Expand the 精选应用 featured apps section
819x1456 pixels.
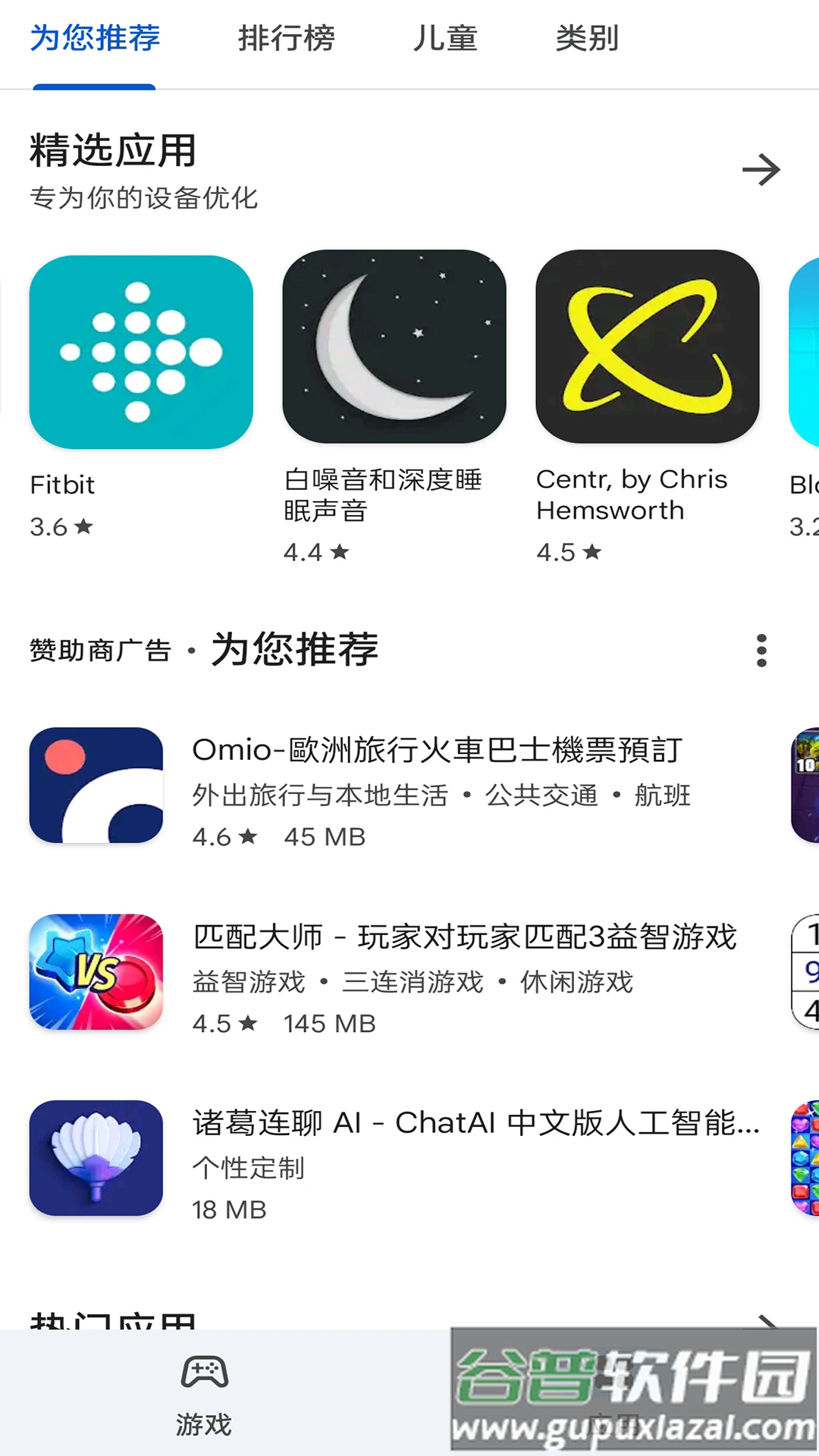(x=762, y=168)
